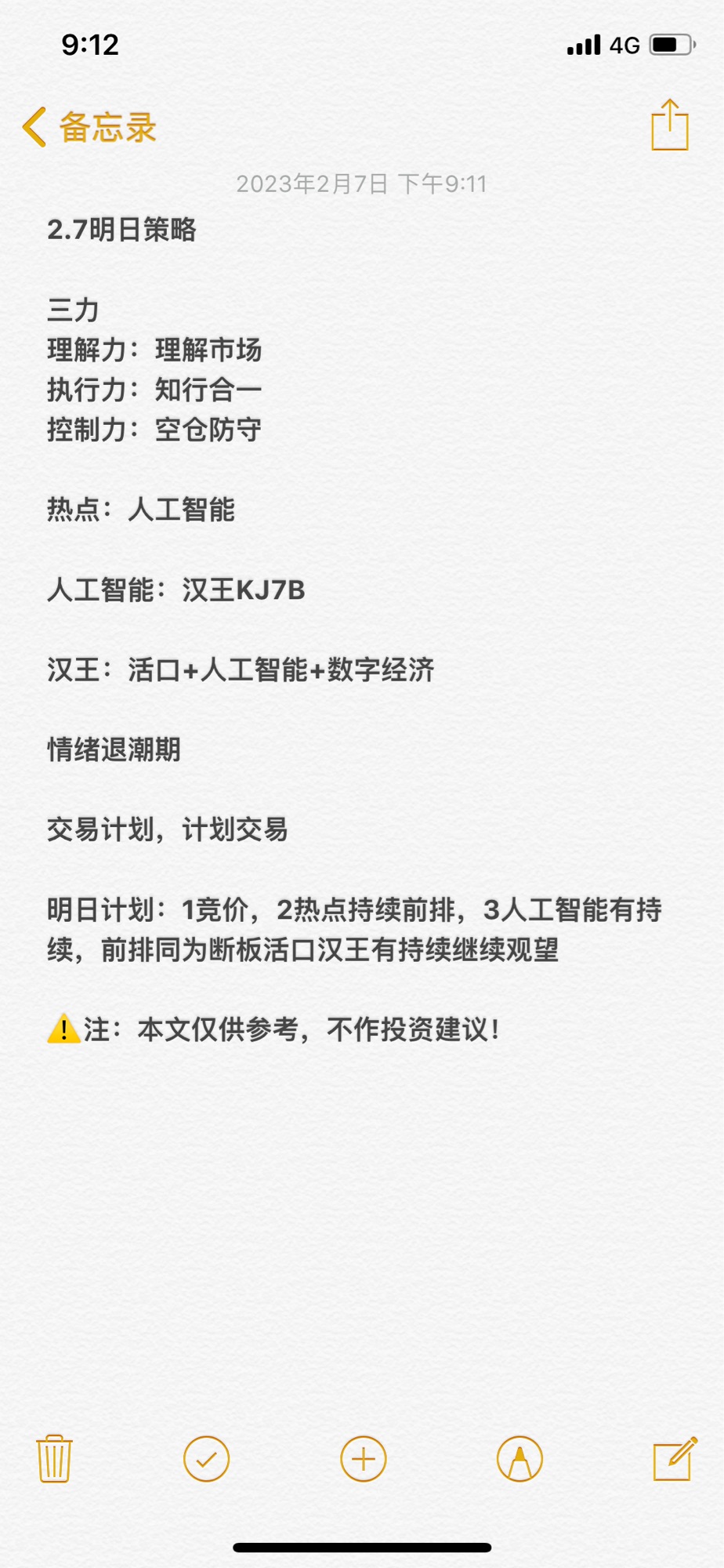The height and width of the screenshot is (1568, 724).
Task: Open the share sheet for this note
Action: tap(669, 125)
